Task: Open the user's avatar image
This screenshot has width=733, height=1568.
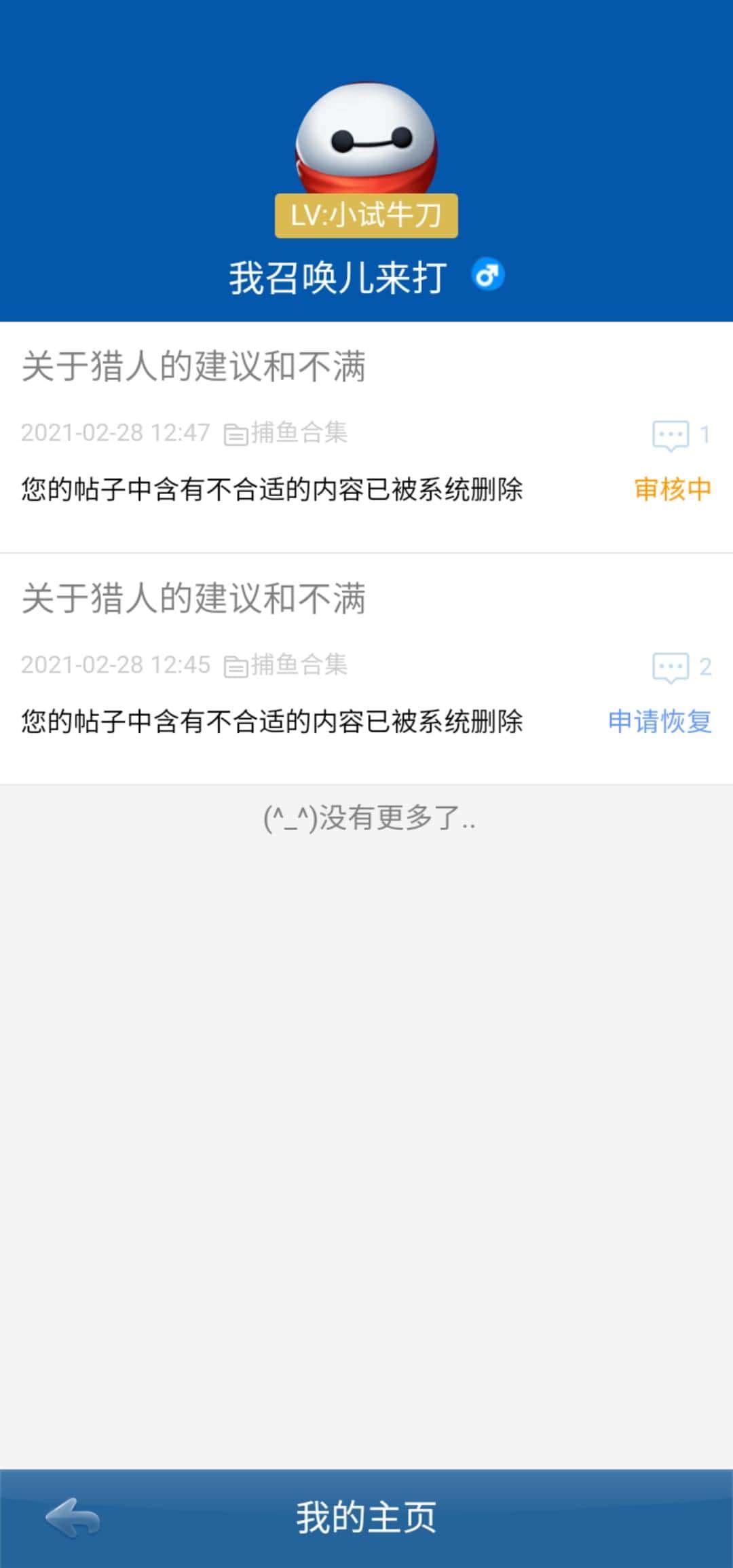Action: 365,139
